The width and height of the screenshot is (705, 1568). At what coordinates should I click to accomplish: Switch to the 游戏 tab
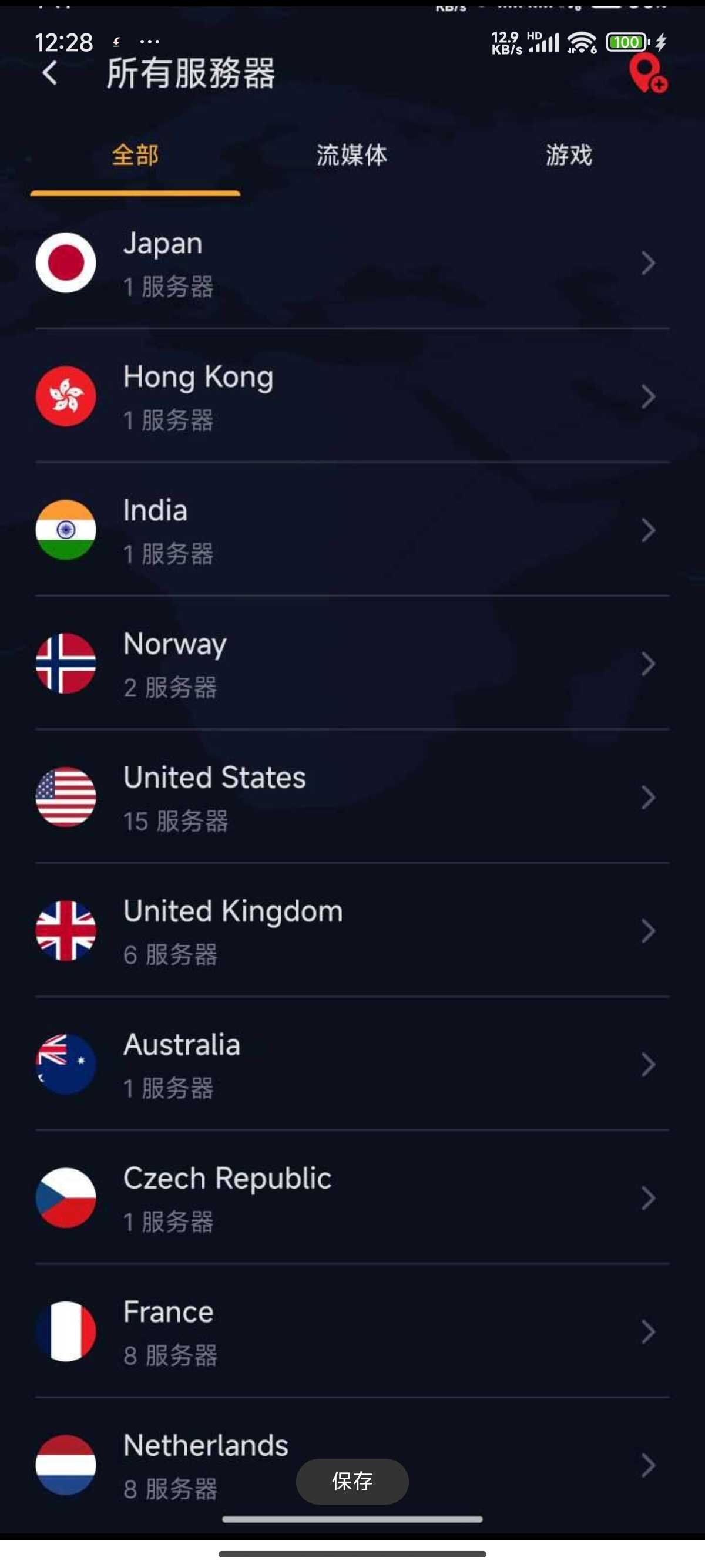(x=569, y=155)
